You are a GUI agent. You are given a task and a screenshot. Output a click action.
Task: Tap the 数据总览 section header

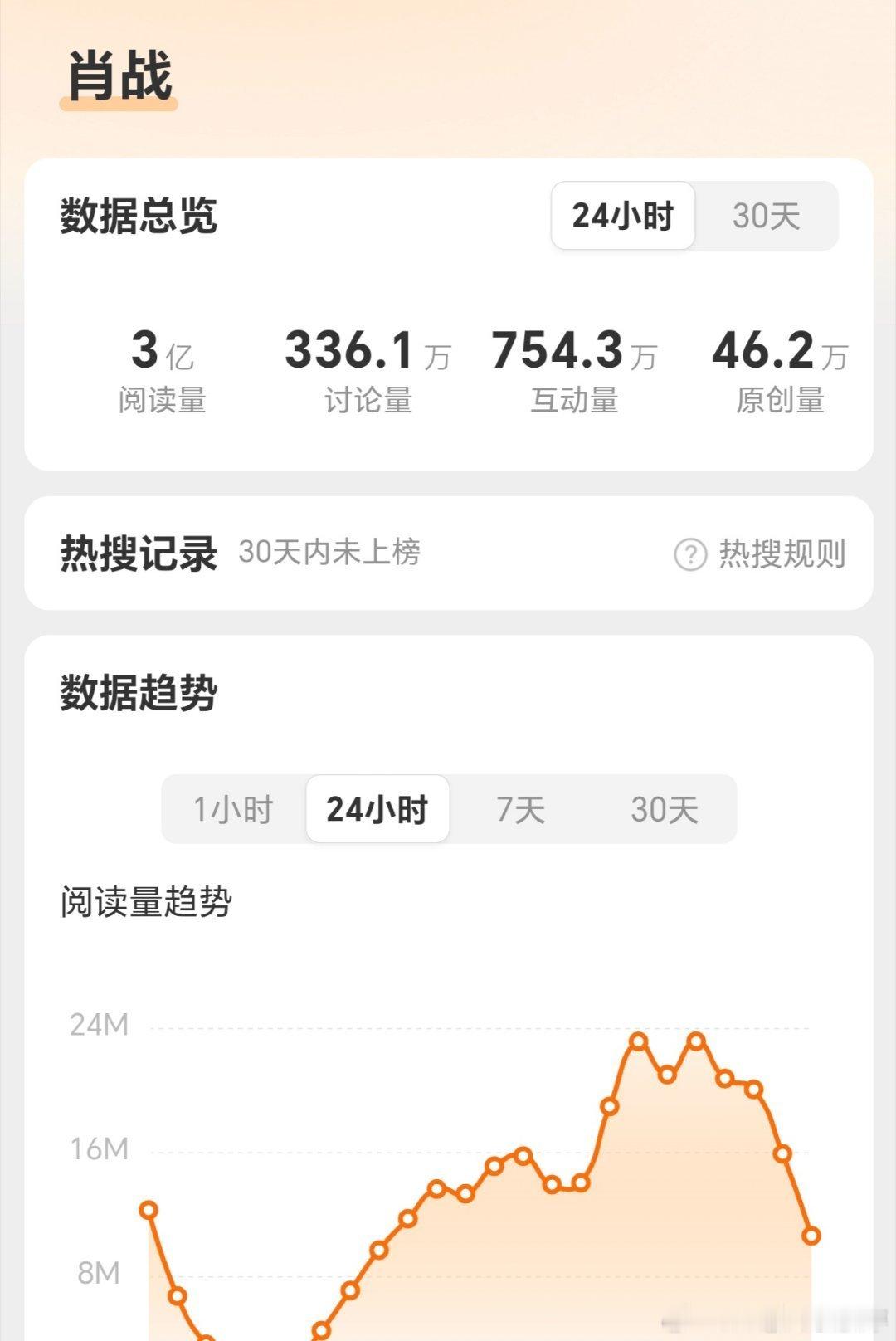[x=137, y=214]
